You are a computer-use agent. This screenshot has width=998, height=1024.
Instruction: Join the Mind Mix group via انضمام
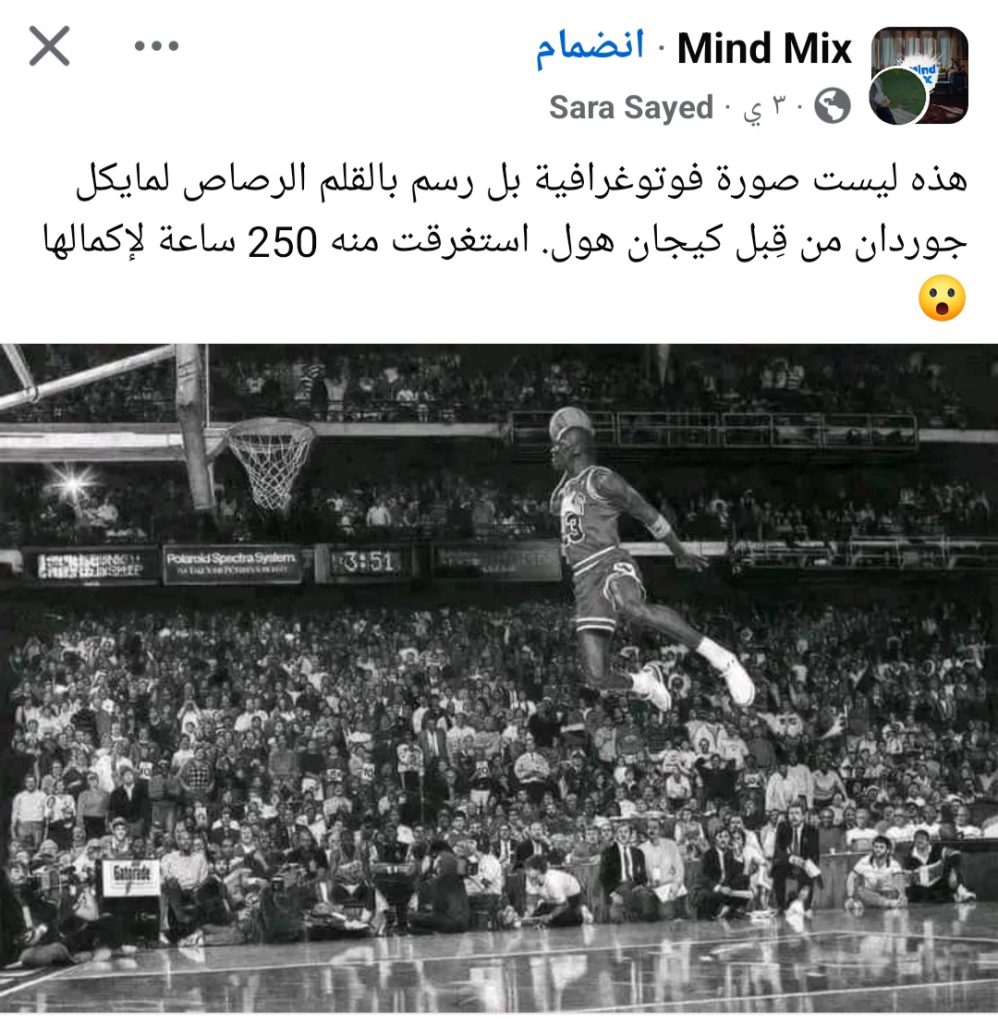click(588, 49)
